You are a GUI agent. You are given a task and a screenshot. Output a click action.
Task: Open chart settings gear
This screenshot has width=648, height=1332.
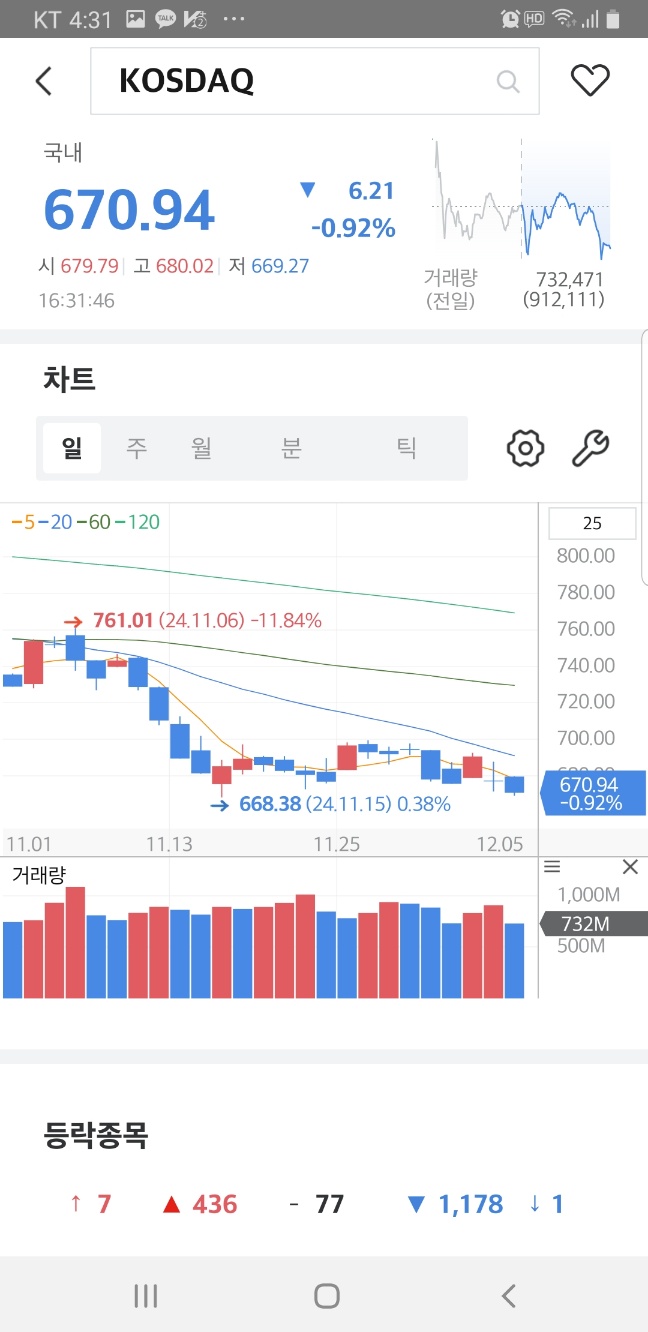point(525,448)
